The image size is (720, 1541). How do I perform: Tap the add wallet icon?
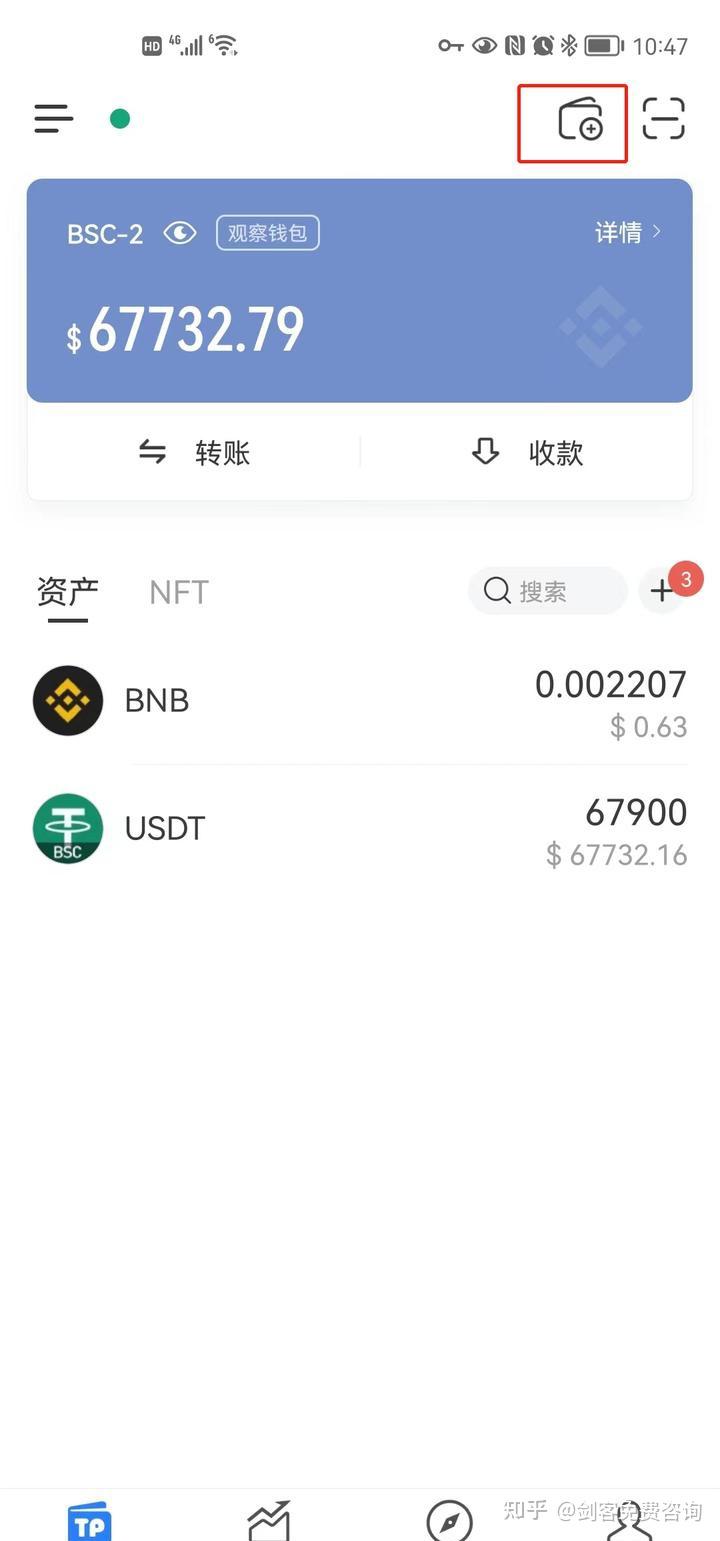[579, 120]
